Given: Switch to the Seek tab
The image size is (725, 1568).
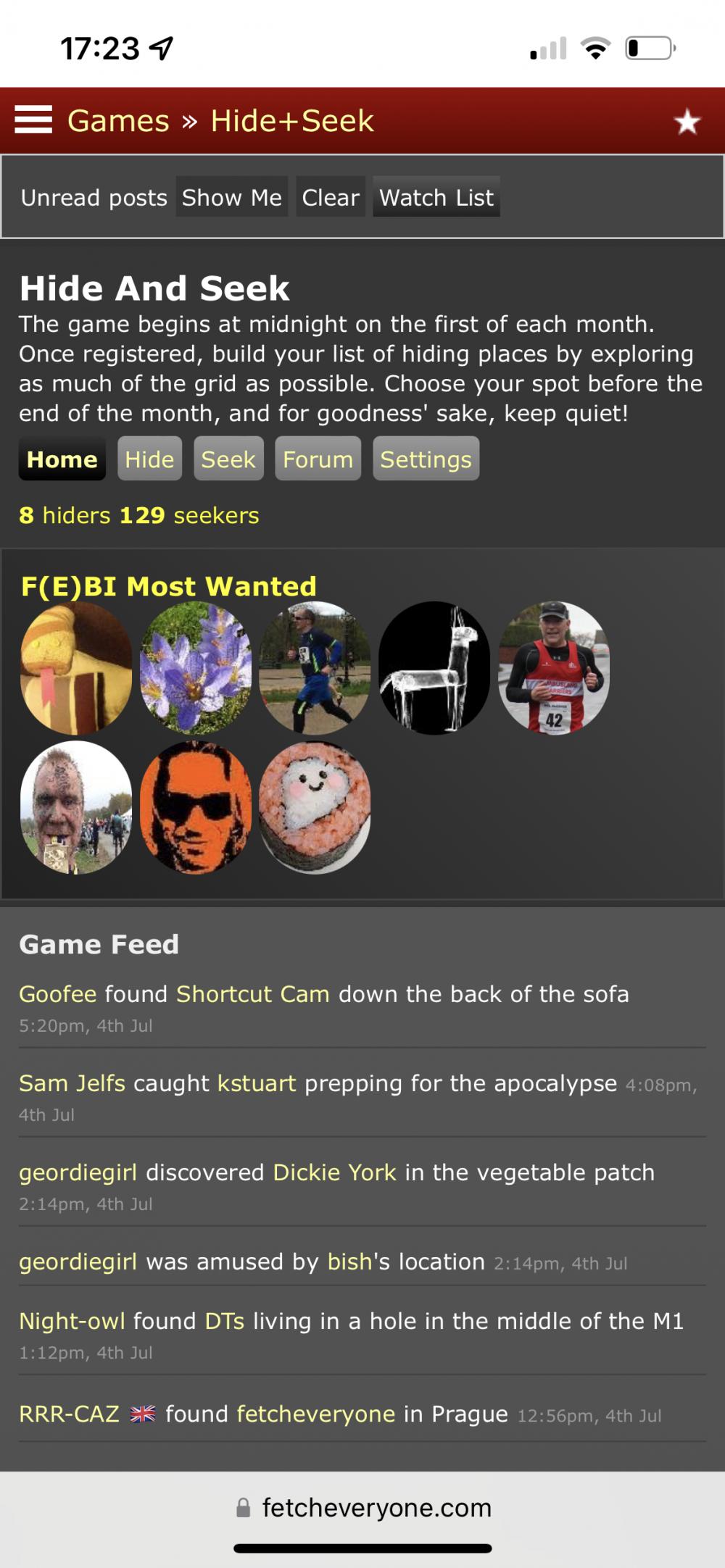Looking at the screenshot, I should click(x=228, y=459).
